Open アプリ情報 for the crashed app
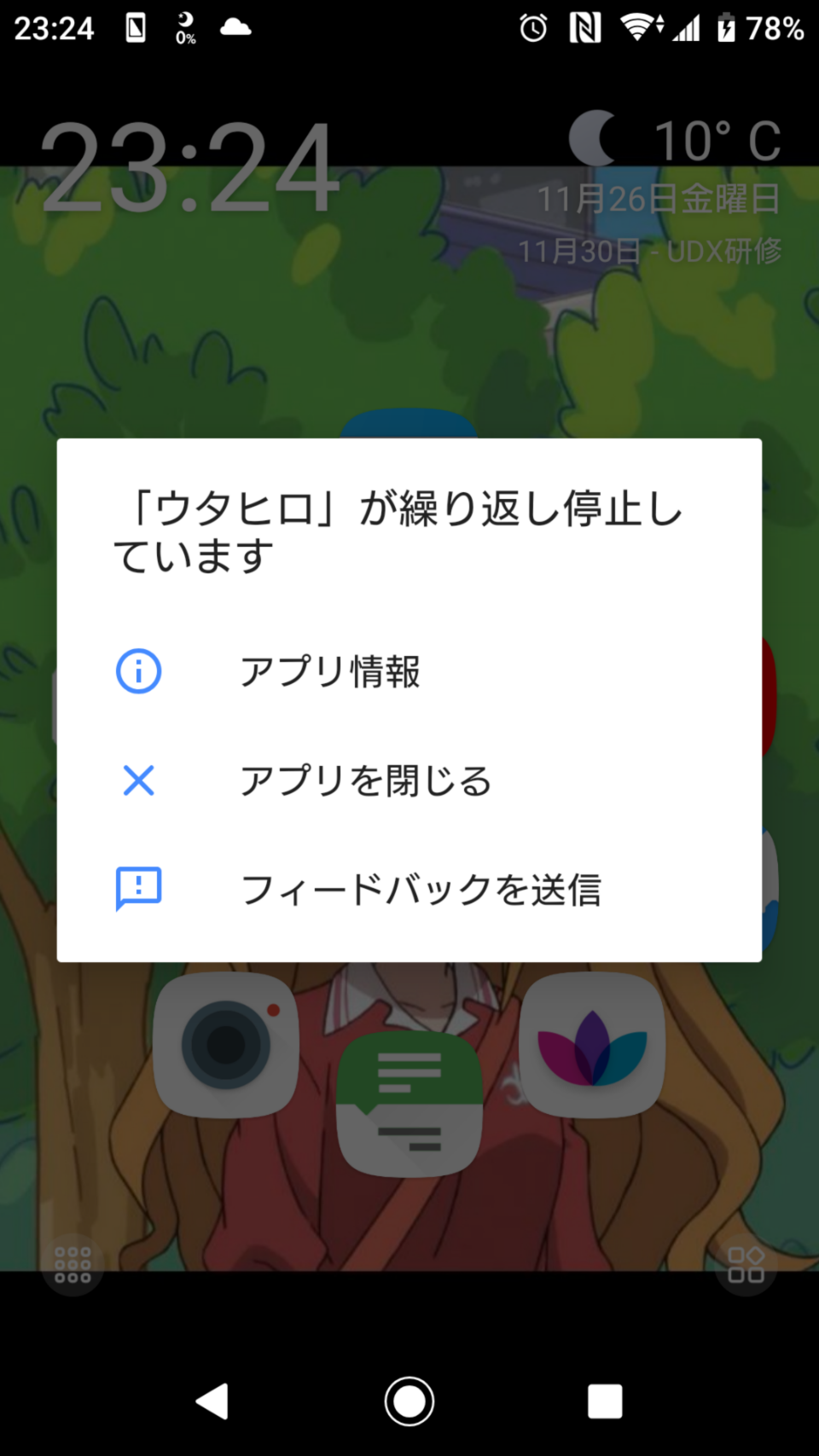This screenshot has height=1456, width=819. click(x=409, y=671)
